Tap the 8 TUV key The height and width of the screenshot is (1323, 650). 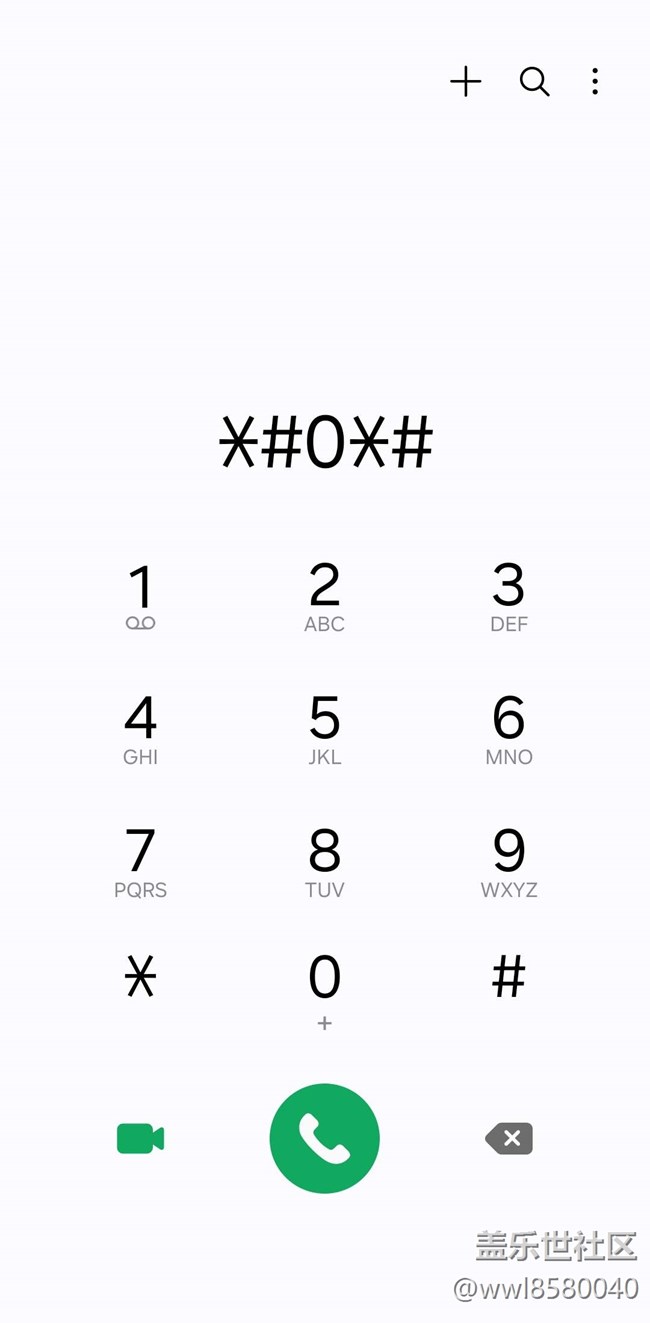click(324, 863)
